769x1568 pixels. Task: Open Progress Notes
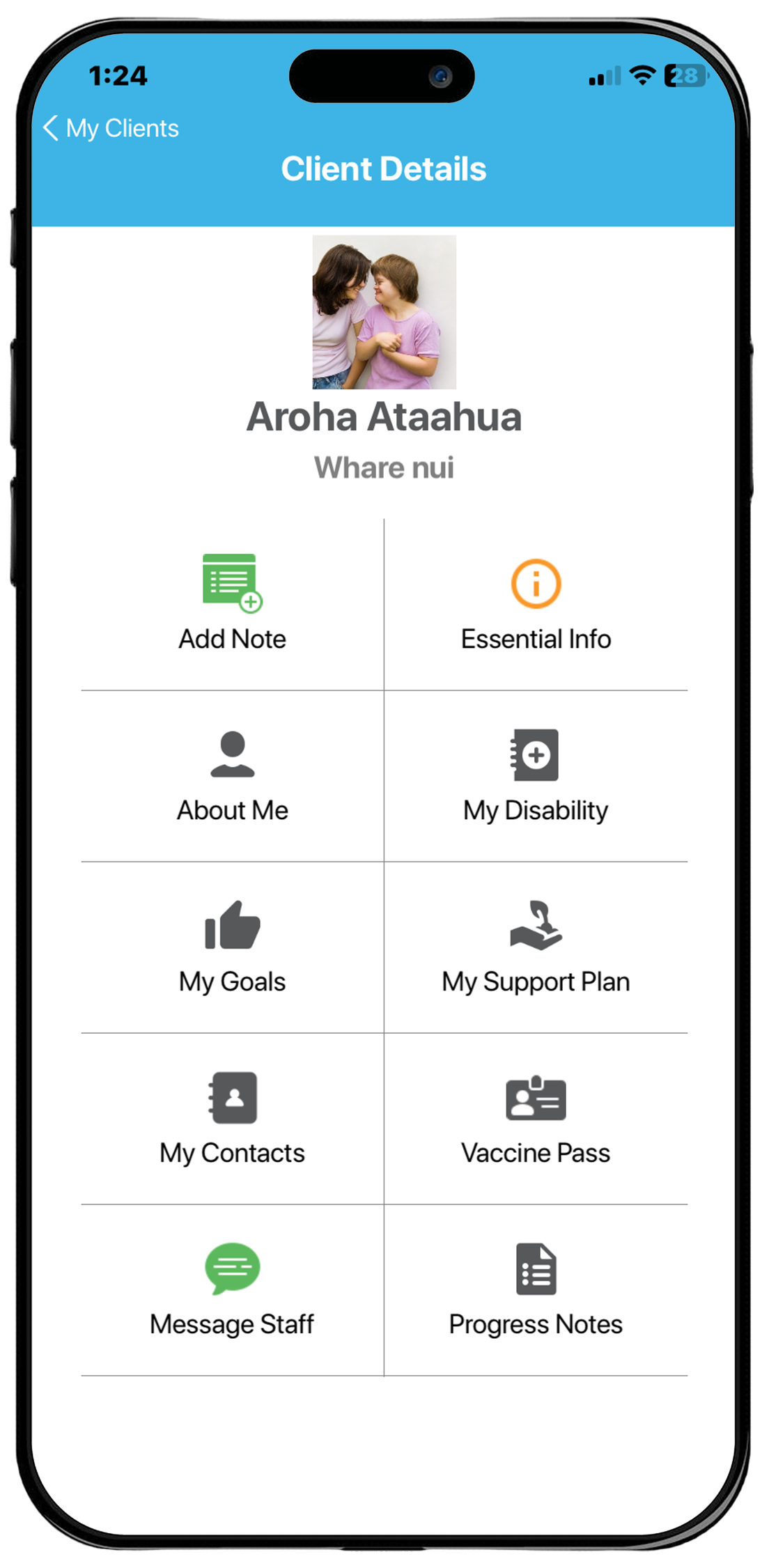click(x=536, y=1290)
